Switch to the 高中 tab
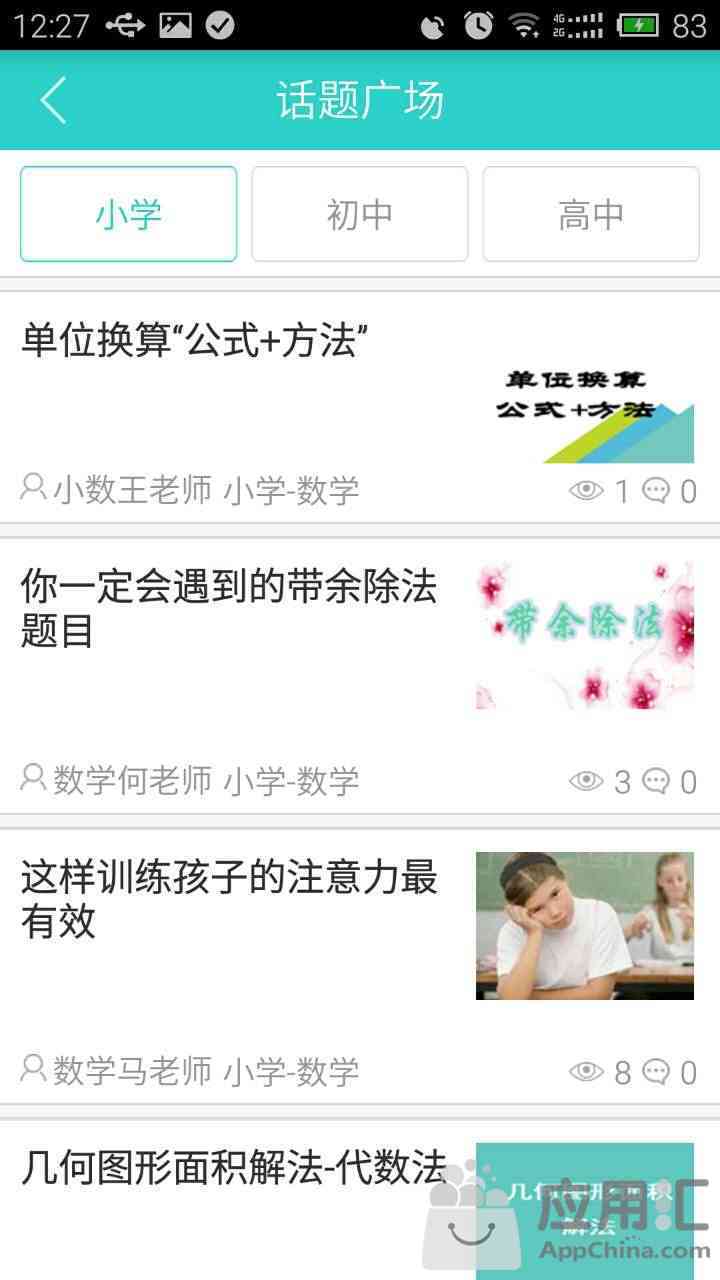Image resolution: width=720 pixels, height=1280 pixels. [x=591, y=214]
